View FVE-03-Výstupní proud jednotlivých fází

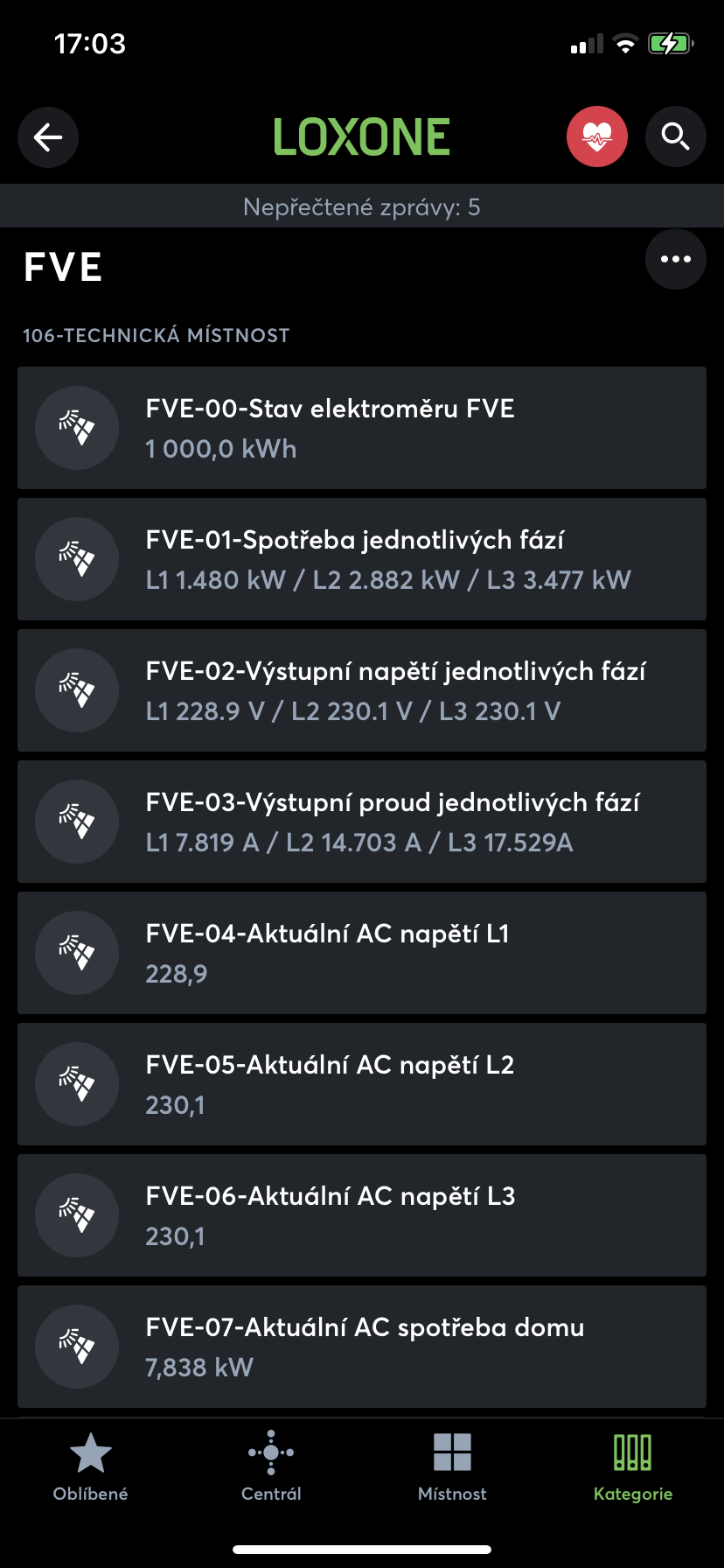click(362, 822)
